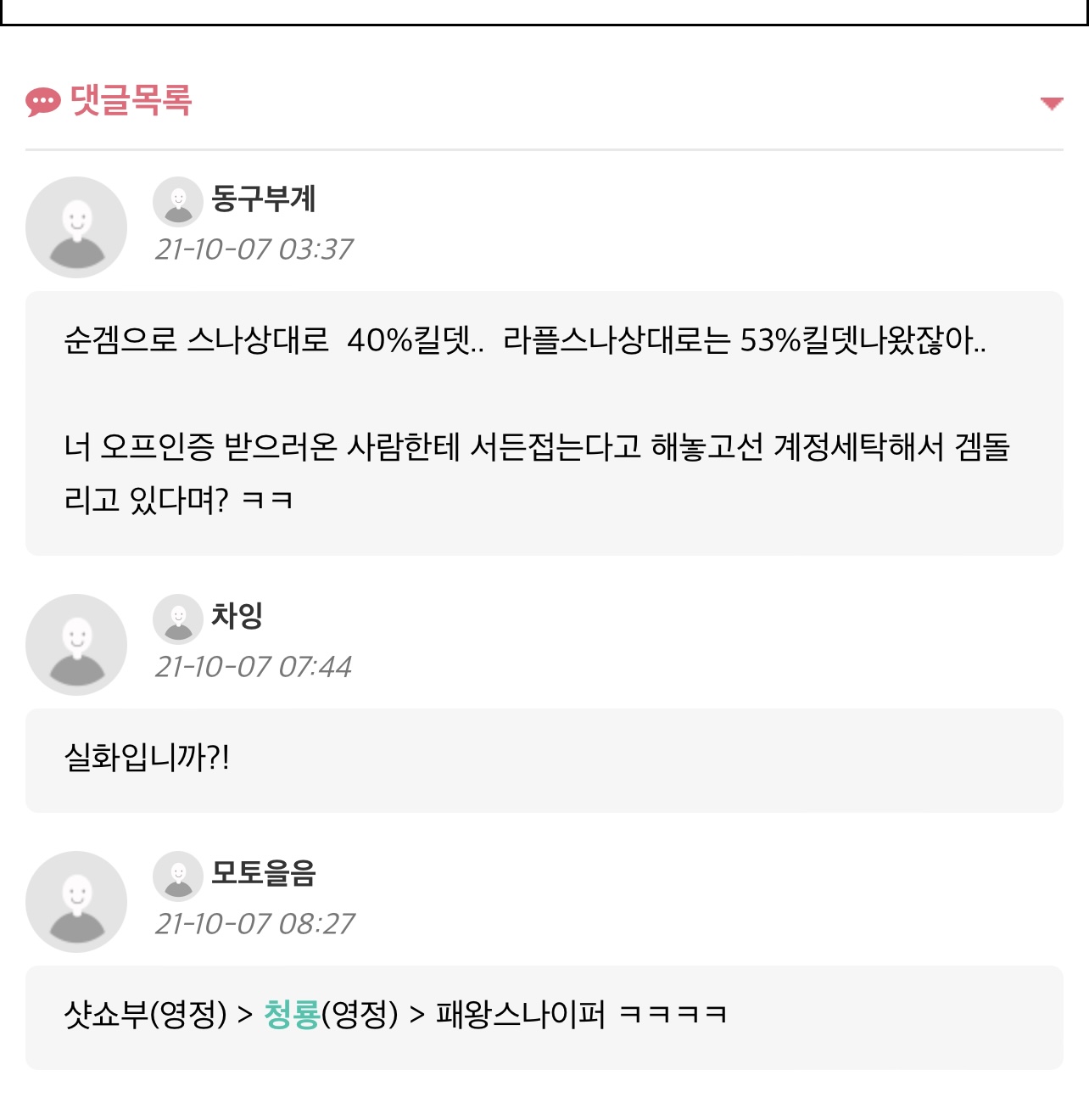Open 차잉's profile name
The image size is (1089, 1120).
point(237,616)
